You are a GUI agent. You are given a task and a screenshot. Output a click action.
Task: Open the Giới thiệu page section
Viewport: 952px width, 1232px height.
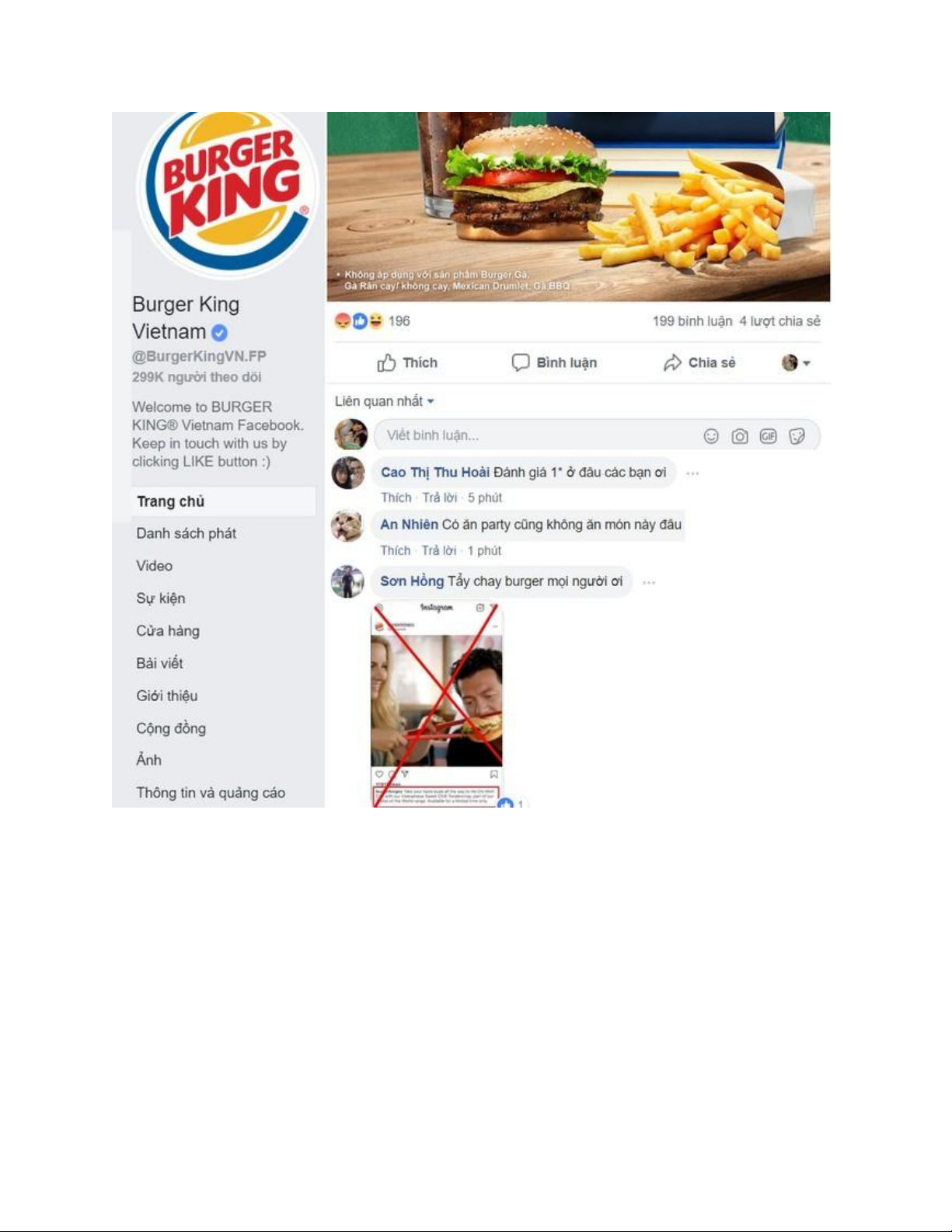pyautogui.click(x=167, y=696)
